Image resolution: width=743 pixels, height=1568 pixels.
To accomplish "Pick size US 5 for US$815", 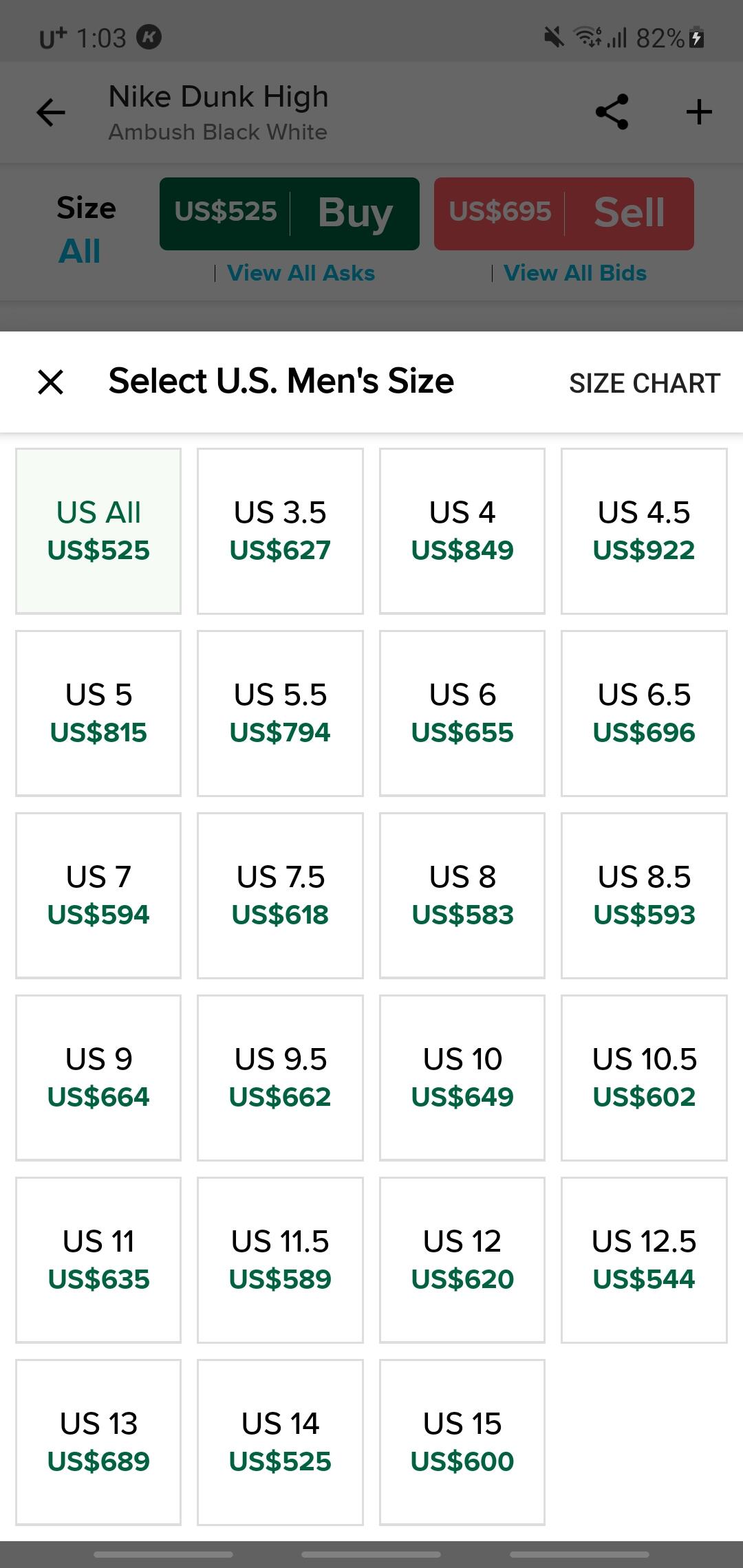I will pos(98,713).
